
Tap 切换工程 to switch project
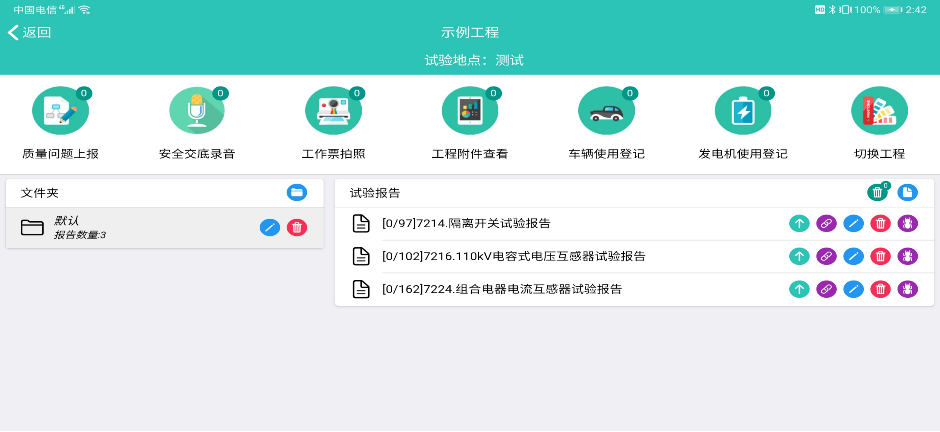[879, 112]
